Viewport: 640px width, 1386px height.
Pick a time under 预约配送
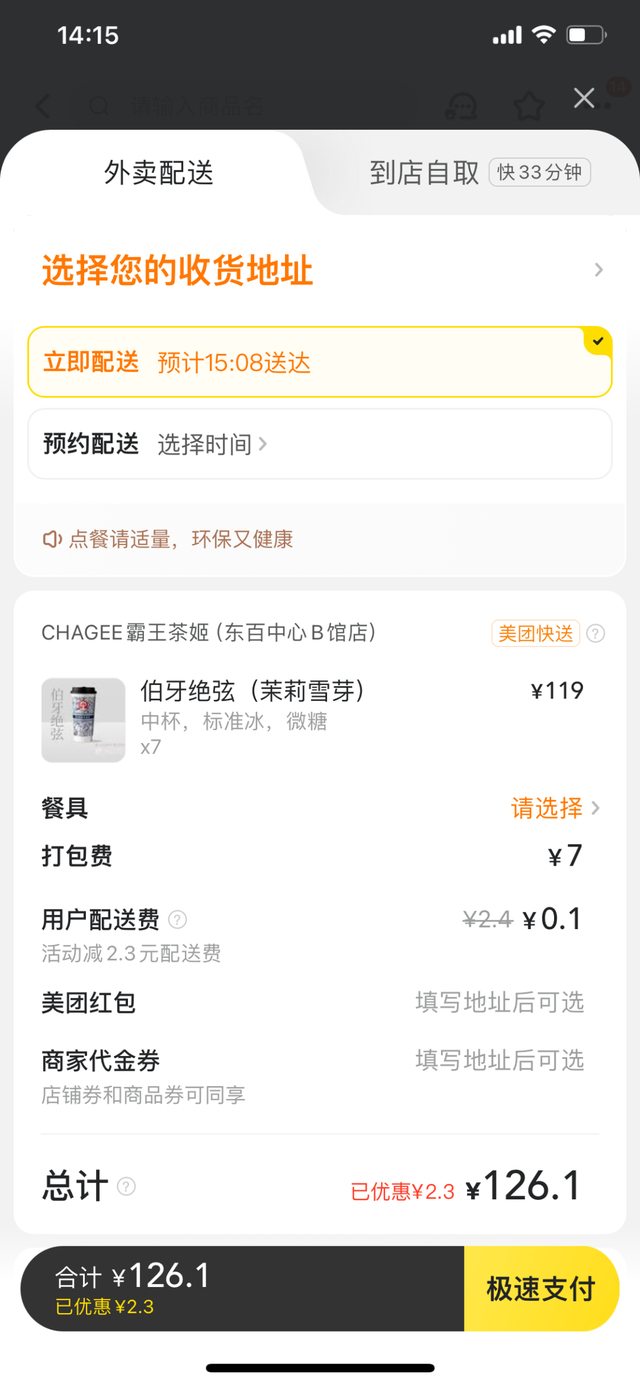212,444
